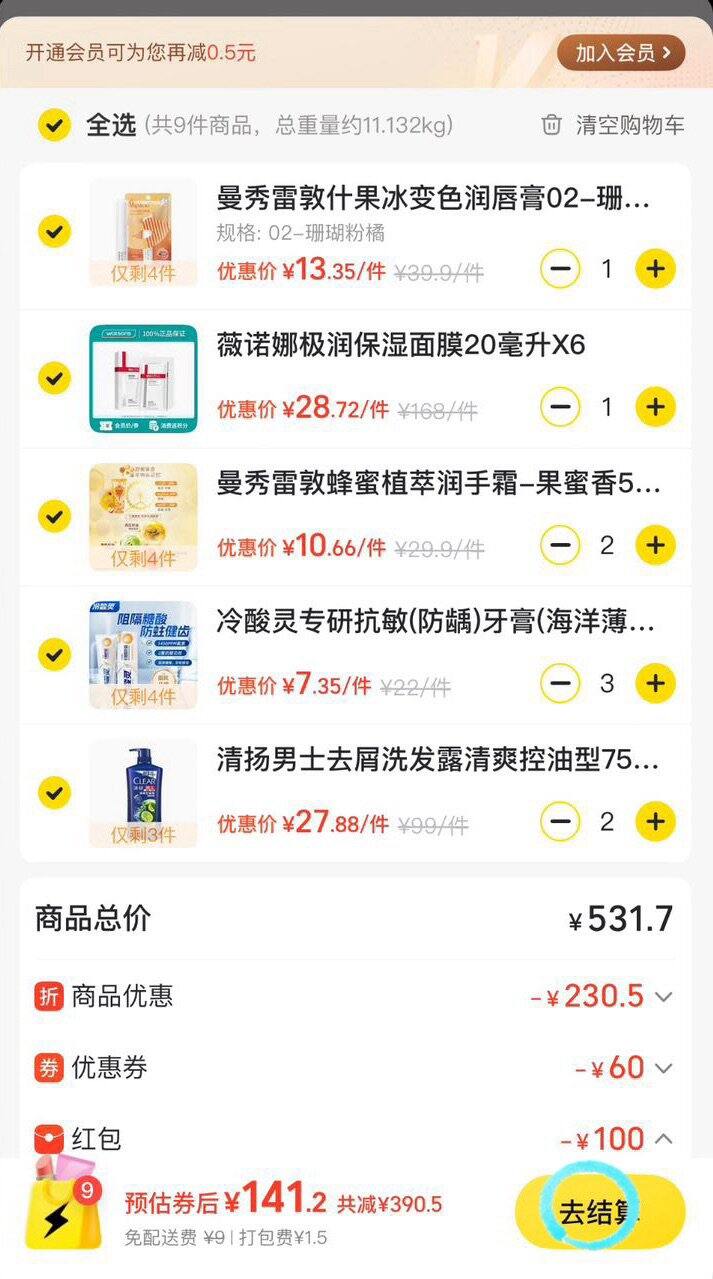Screen dimensions: 713x1279
Task: Toggle the 全选 select-all checkbox
Action: (54, 125)
